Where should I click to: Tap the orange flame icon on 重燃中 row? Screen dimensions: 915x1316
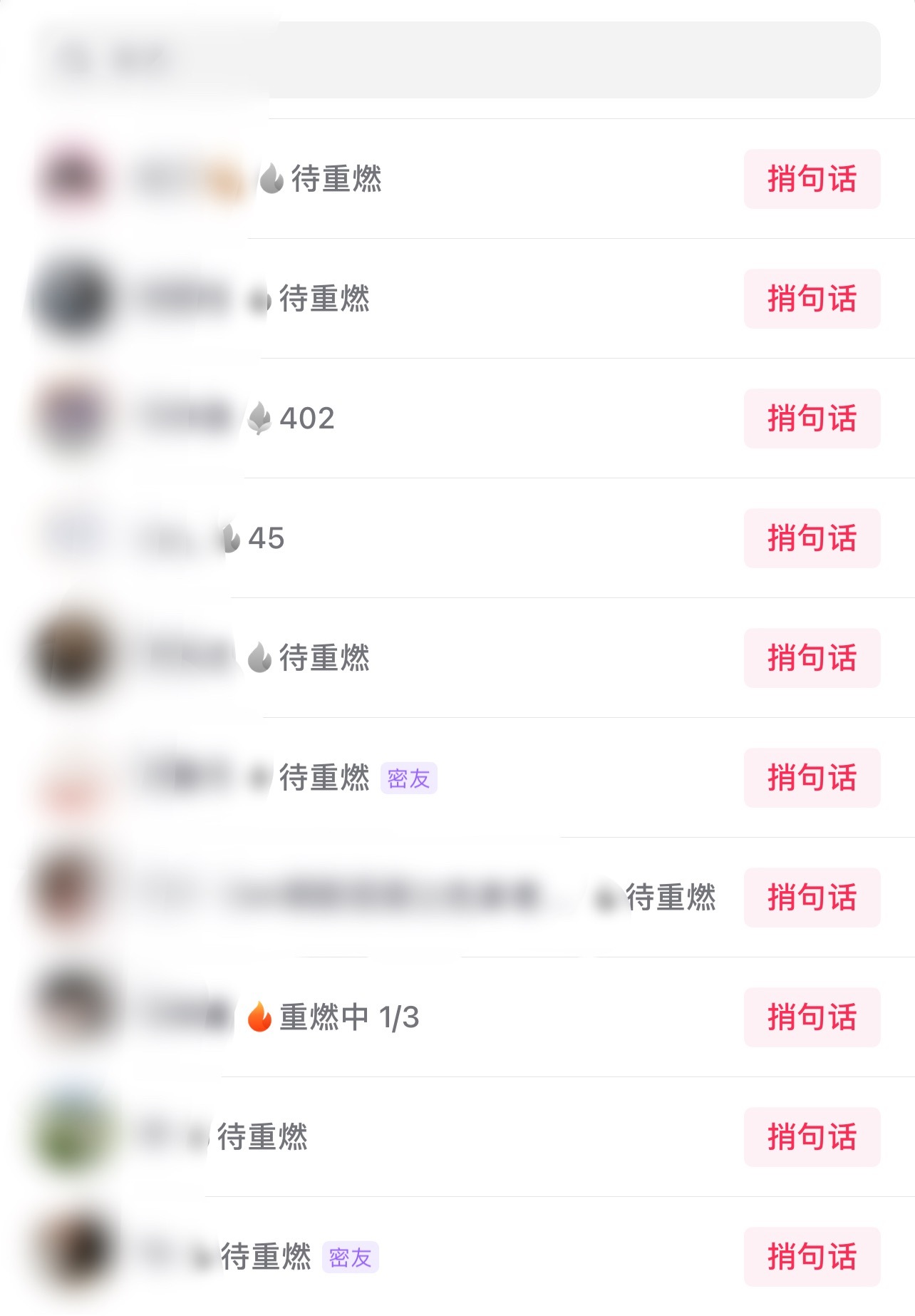pos(260,1018)
